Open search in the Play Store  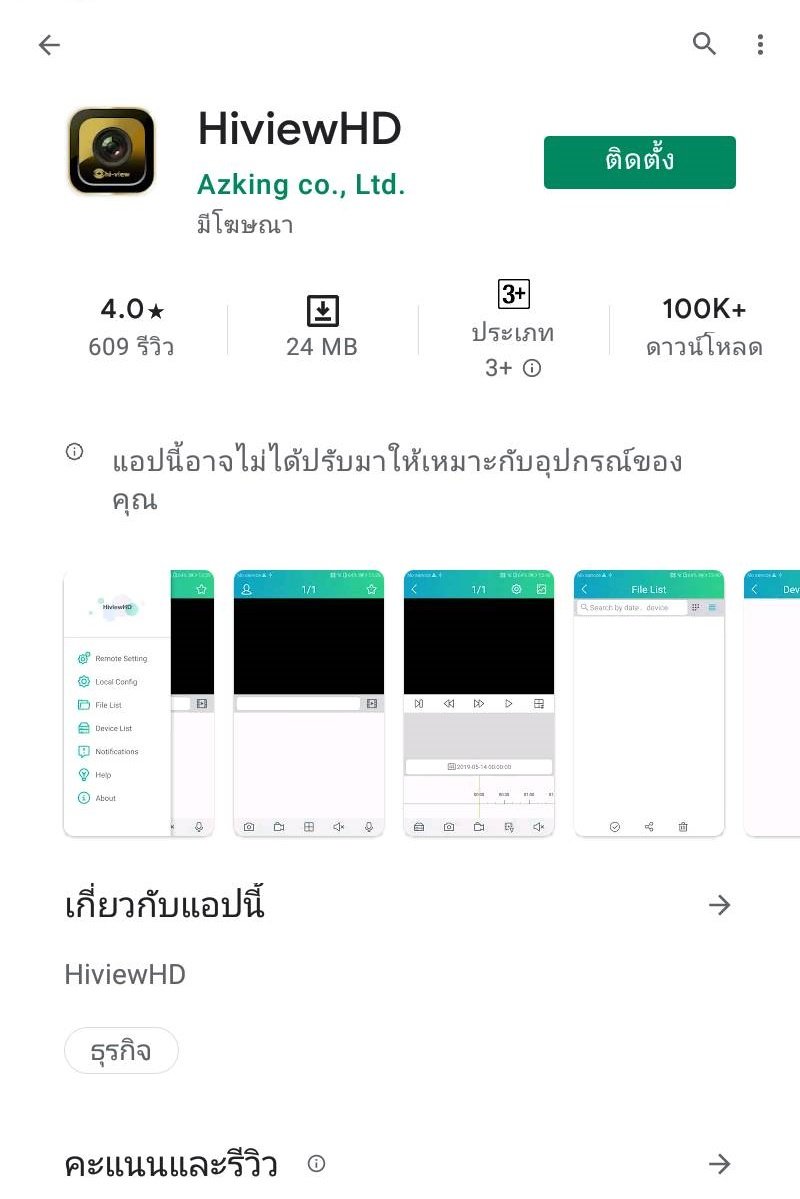pyautogui.click(x=704, y=44)
